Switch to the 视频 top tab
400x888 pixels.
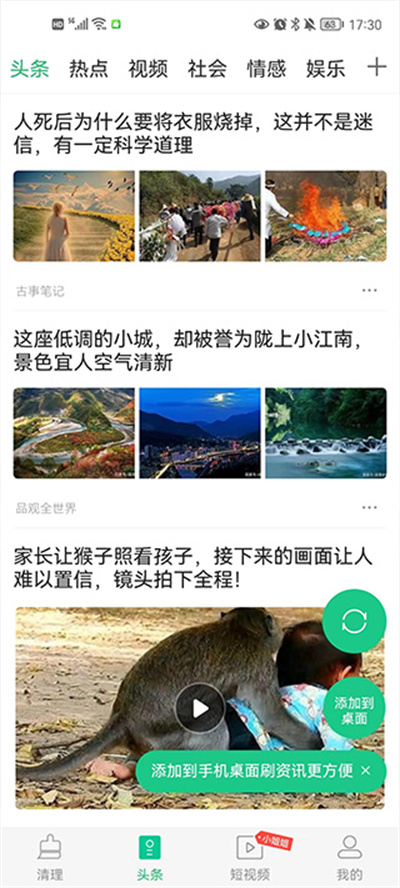(148, 69)
